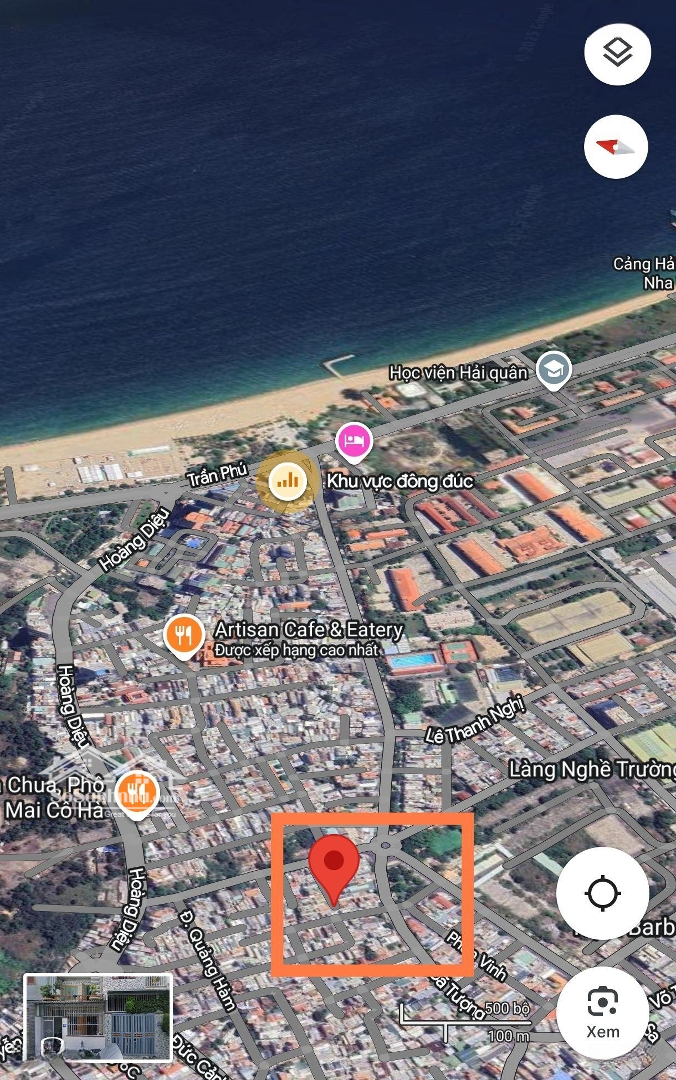The image size is (676, 1080).
Task: Select the Artisan Cafe & Eatery marker
Action: pos(184,635)
